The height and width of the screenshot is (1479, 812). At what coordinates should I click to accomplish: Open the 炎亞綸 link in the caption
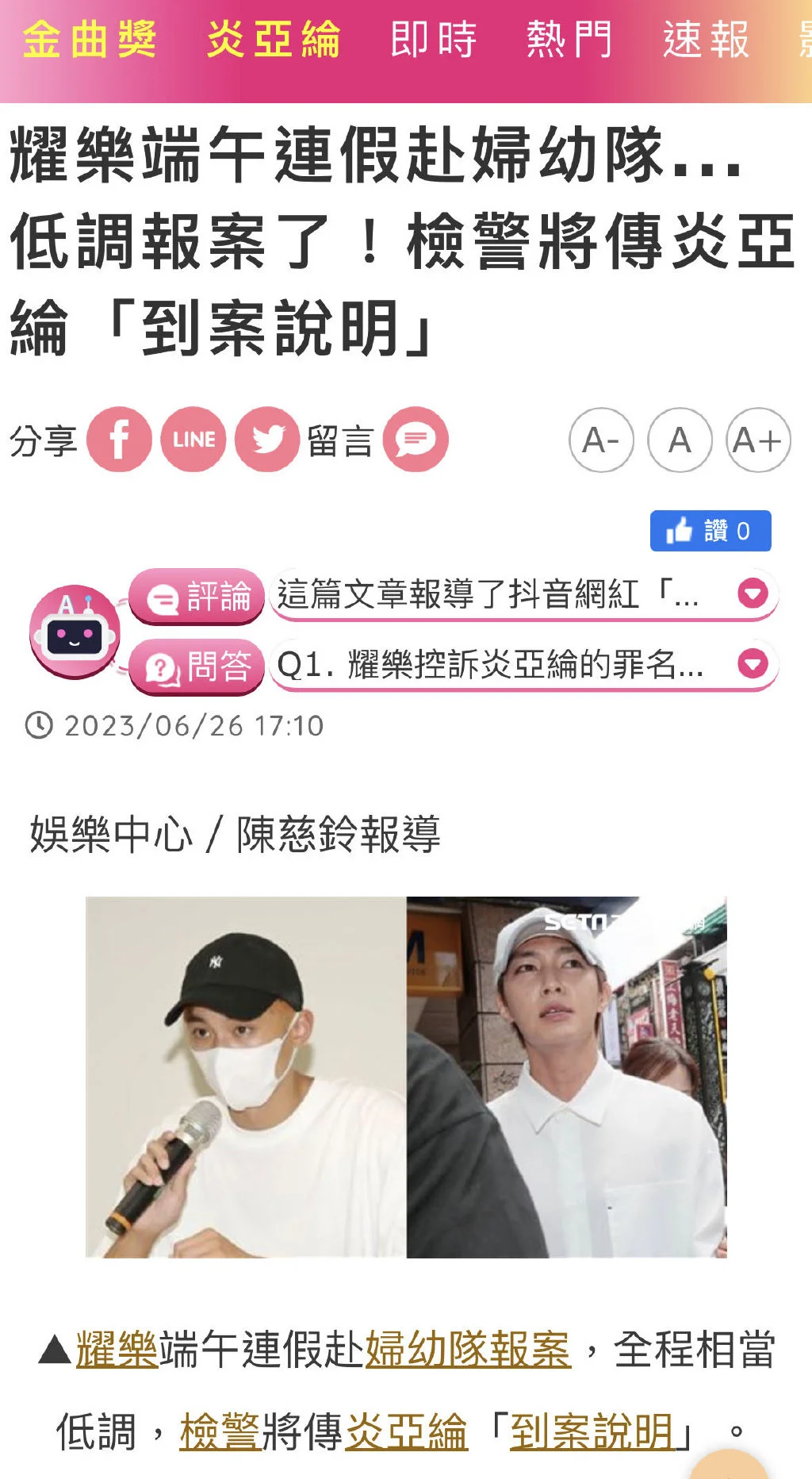point(407,1431)
